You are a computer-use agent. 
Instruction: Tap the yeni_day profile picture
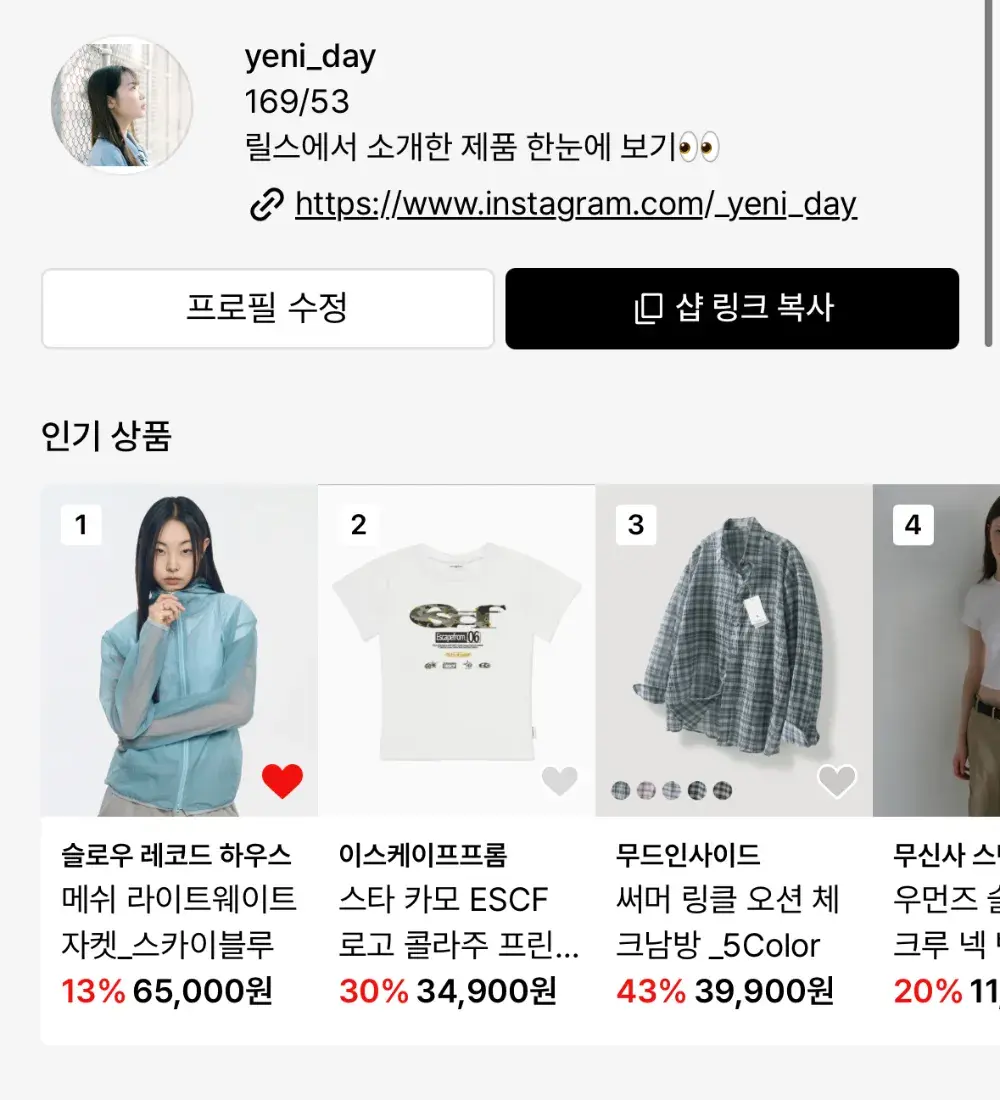pos(121,105)
